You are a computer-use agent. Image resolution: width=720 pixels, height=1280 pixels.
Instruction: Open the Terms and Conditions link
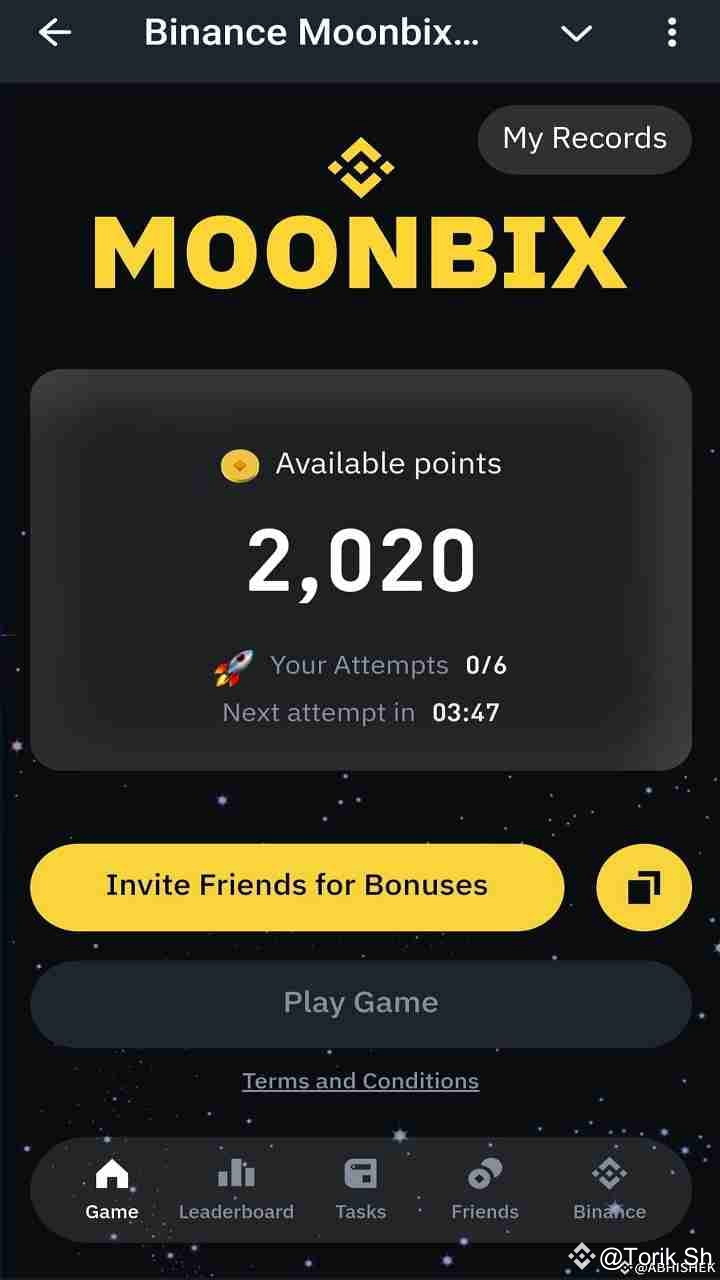360,1080
